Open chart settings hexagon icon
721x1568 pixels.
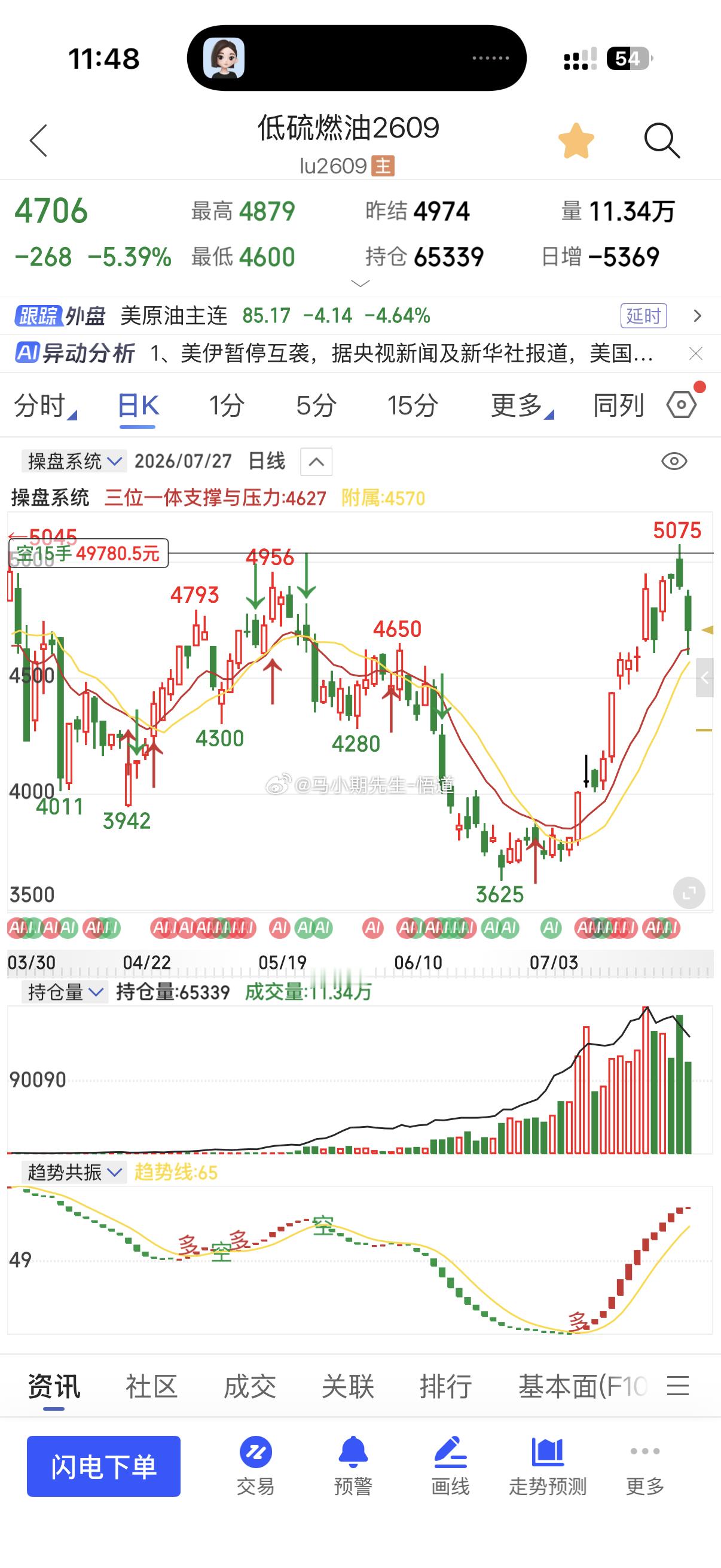click(x=682, y=404)
